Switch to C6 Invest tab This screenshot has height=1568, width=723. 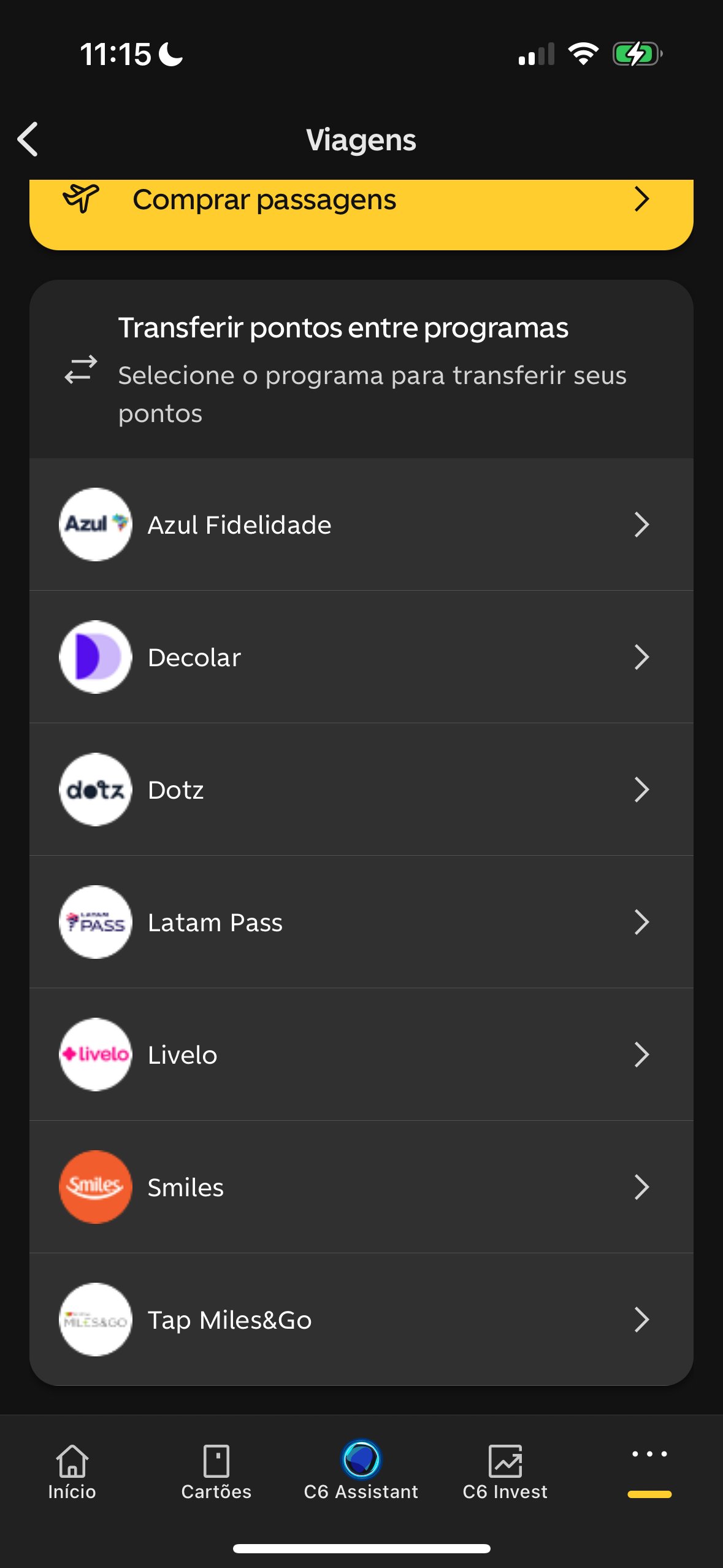(505, 1471)
